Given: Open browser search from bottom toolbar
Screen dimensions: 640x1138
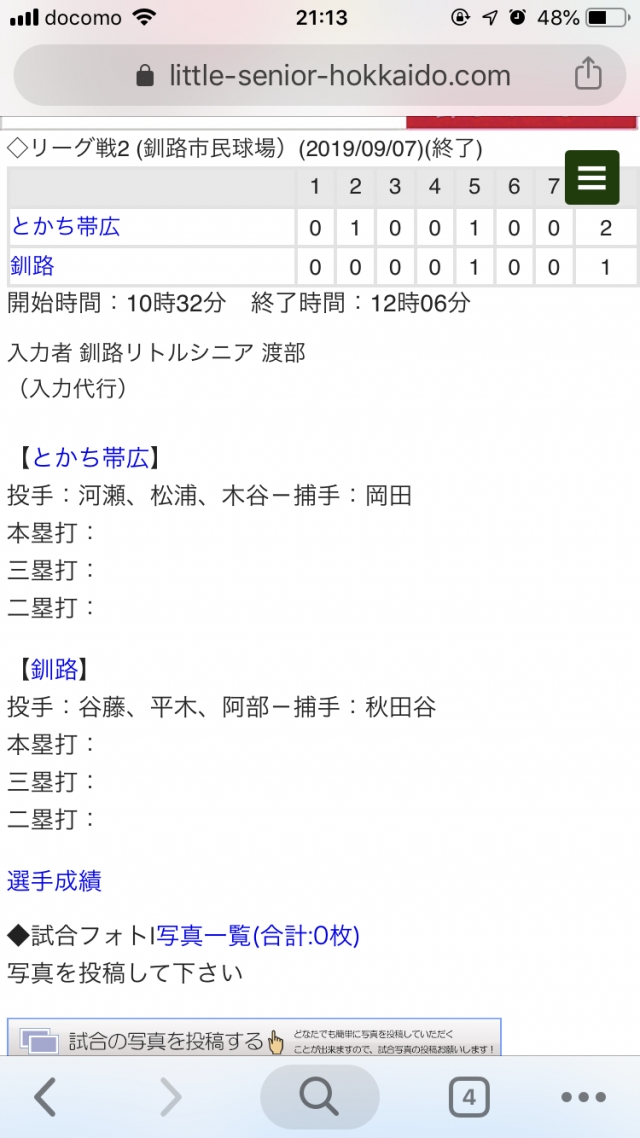Looking at the screenshot, I should point(319,1097).
